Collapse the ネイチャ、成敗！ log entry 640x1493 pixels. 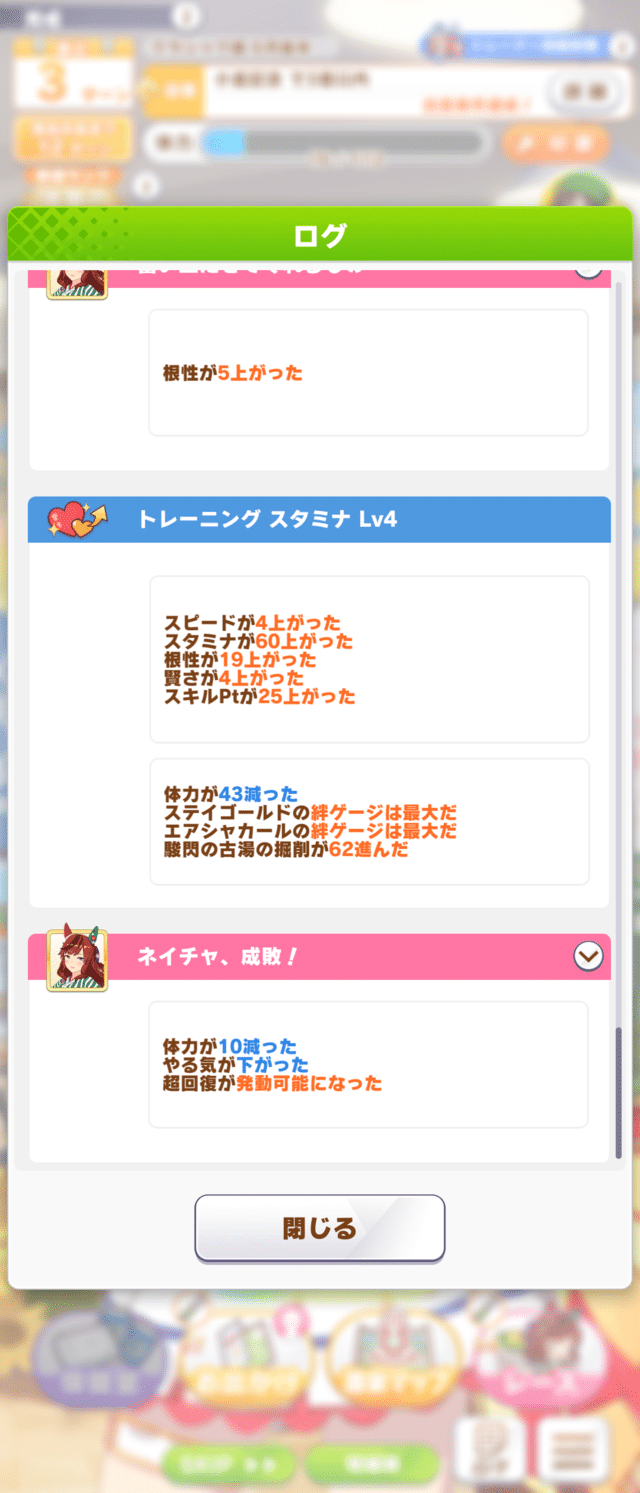[x=588, y=957]
